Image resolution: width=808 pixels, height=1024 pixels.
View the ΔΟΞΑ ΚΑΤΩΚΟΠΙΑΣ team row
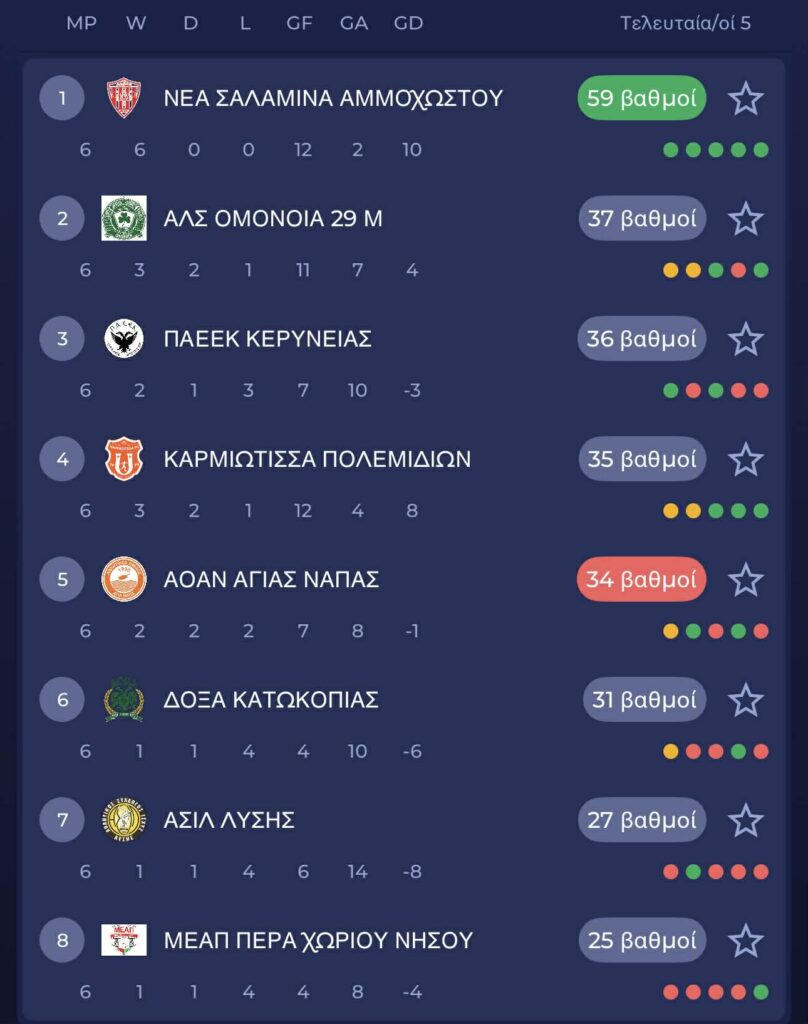click(271, 700)
